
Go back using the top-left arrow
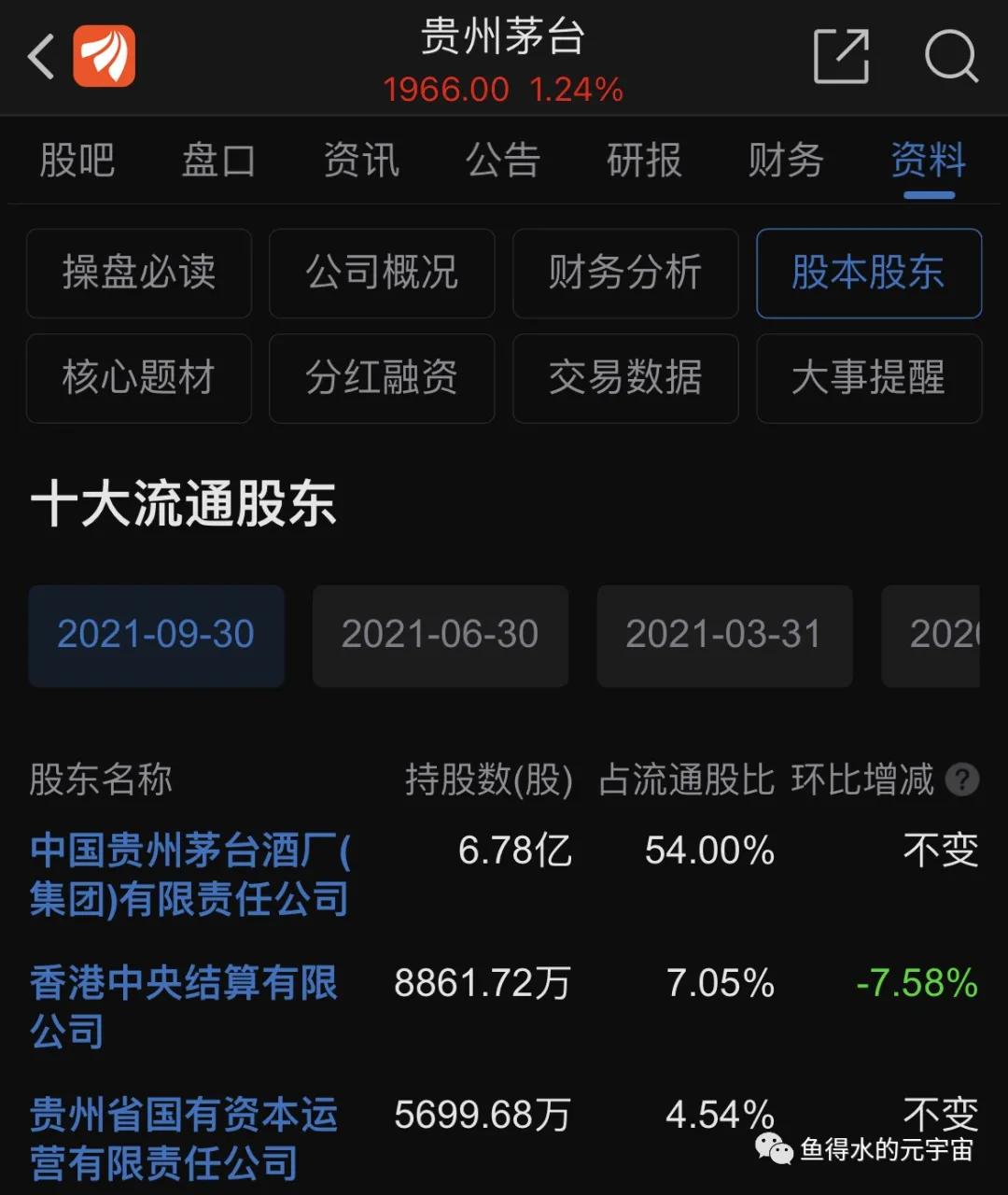pos(41,58)
